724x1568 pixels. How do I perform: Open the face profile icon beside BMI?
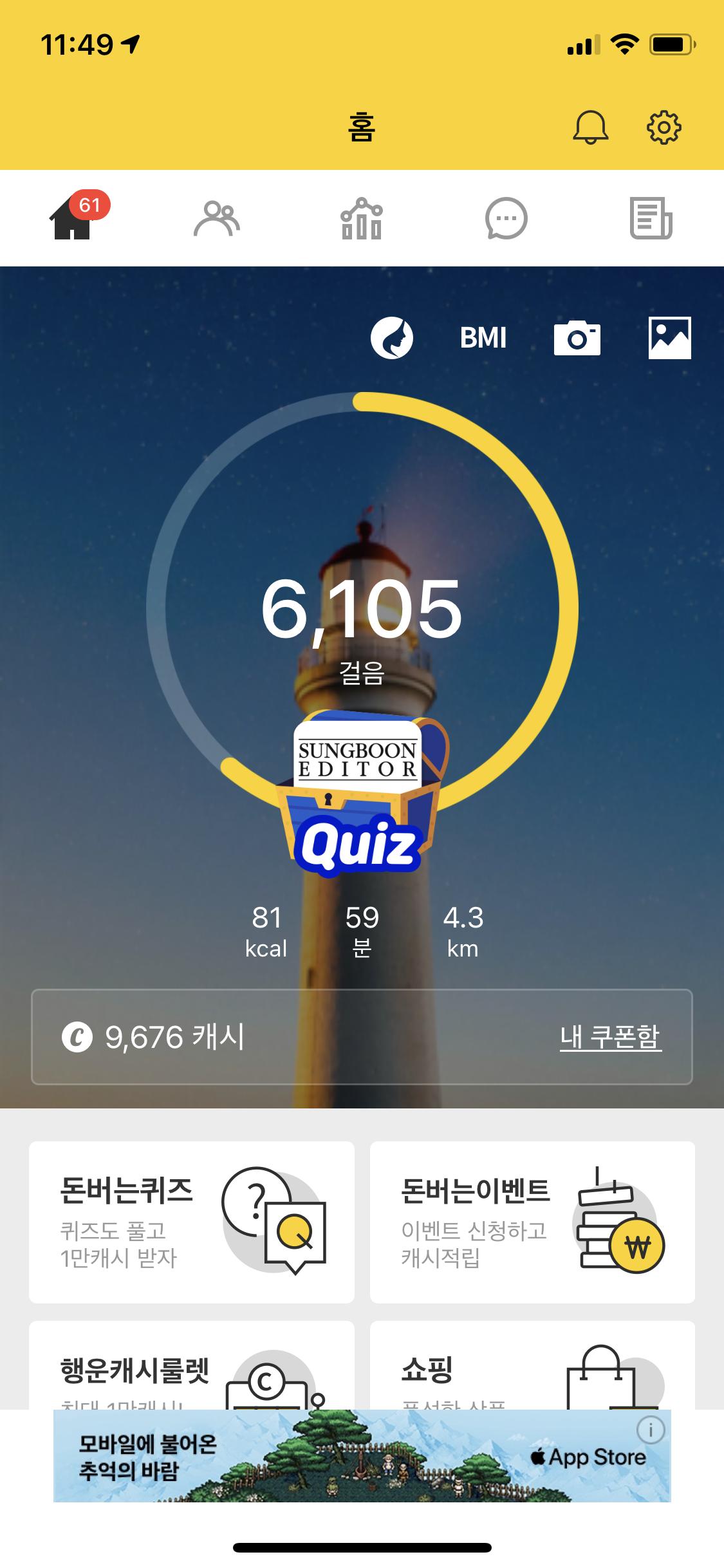(x=391, y=338)
